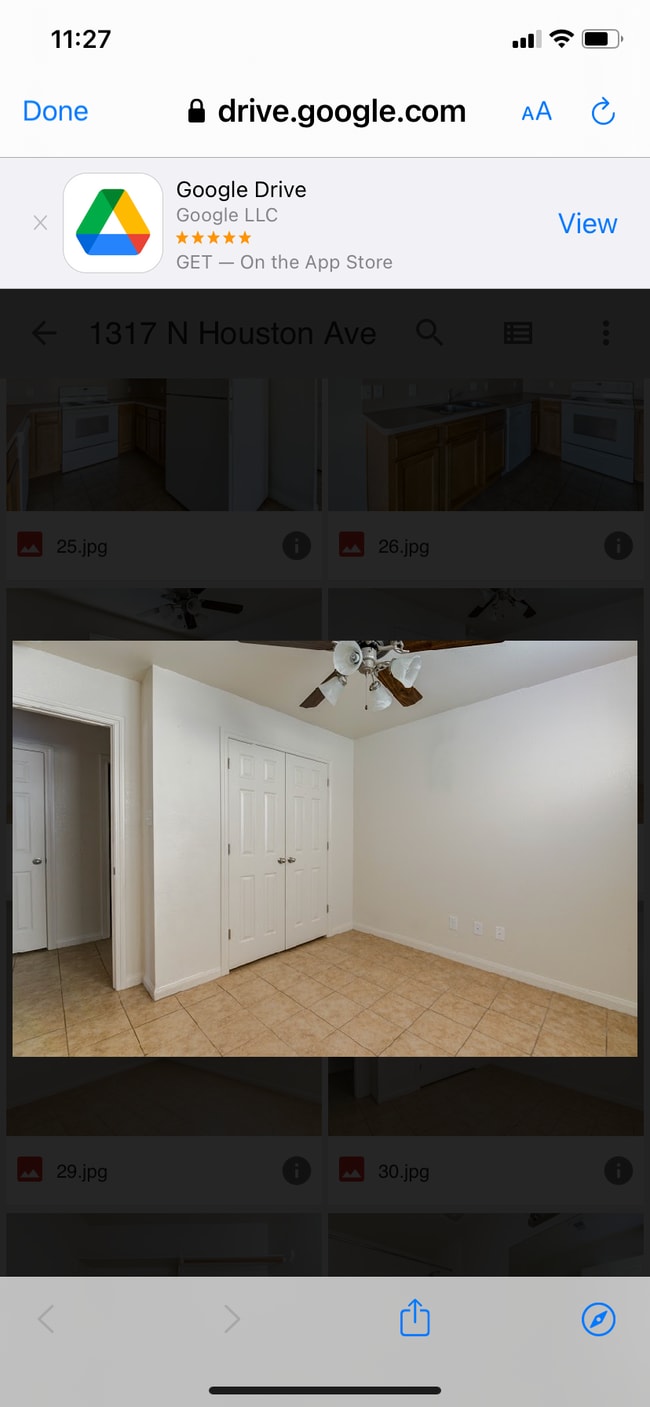Screen dimensions: 650x1407
Task: Open the 25.jpg image
Action: pos(164,445)
